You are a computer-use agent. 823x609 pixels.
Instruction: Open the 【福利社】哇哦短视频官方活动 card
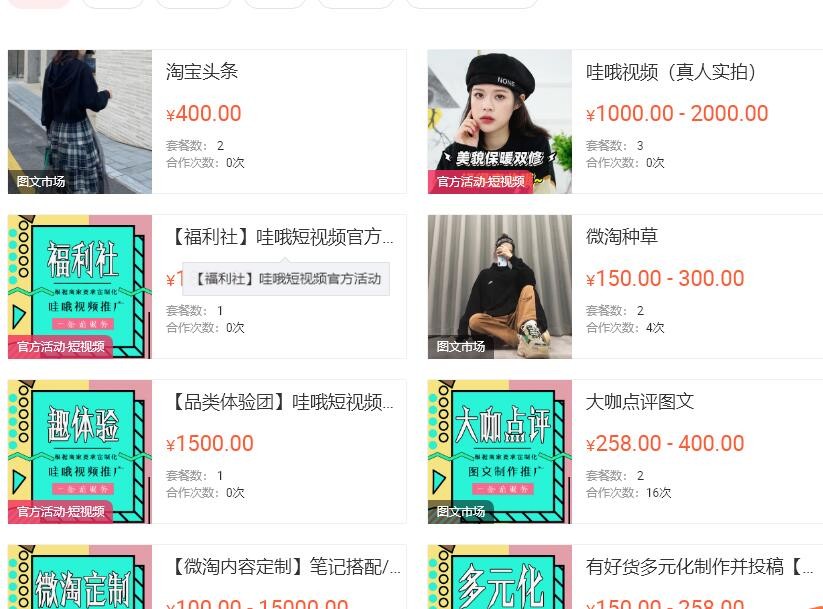point(280,237)
